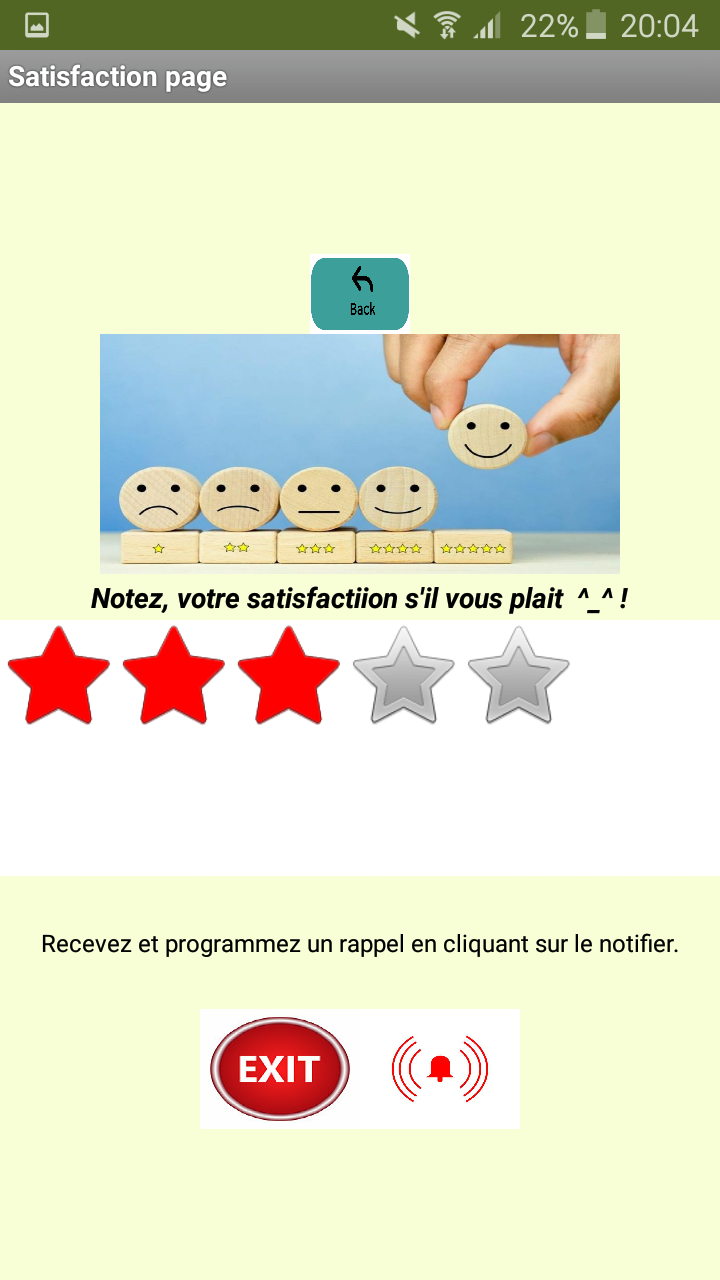Tap the teal Back button
This screenshot has width=720, height=1280.
click(360, 293)
